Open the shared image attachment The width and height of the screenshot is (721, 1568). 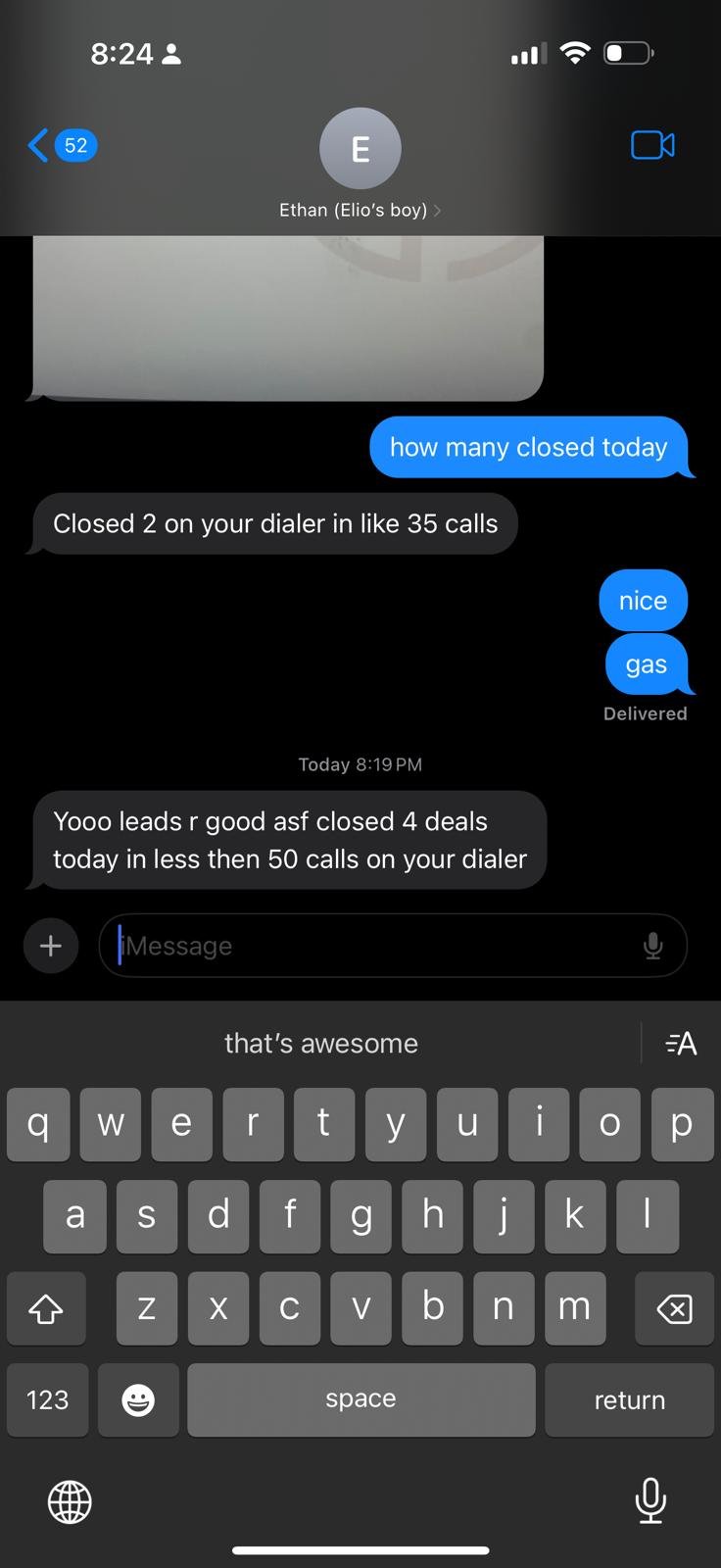pyautogui.click(x=288, y=318)
